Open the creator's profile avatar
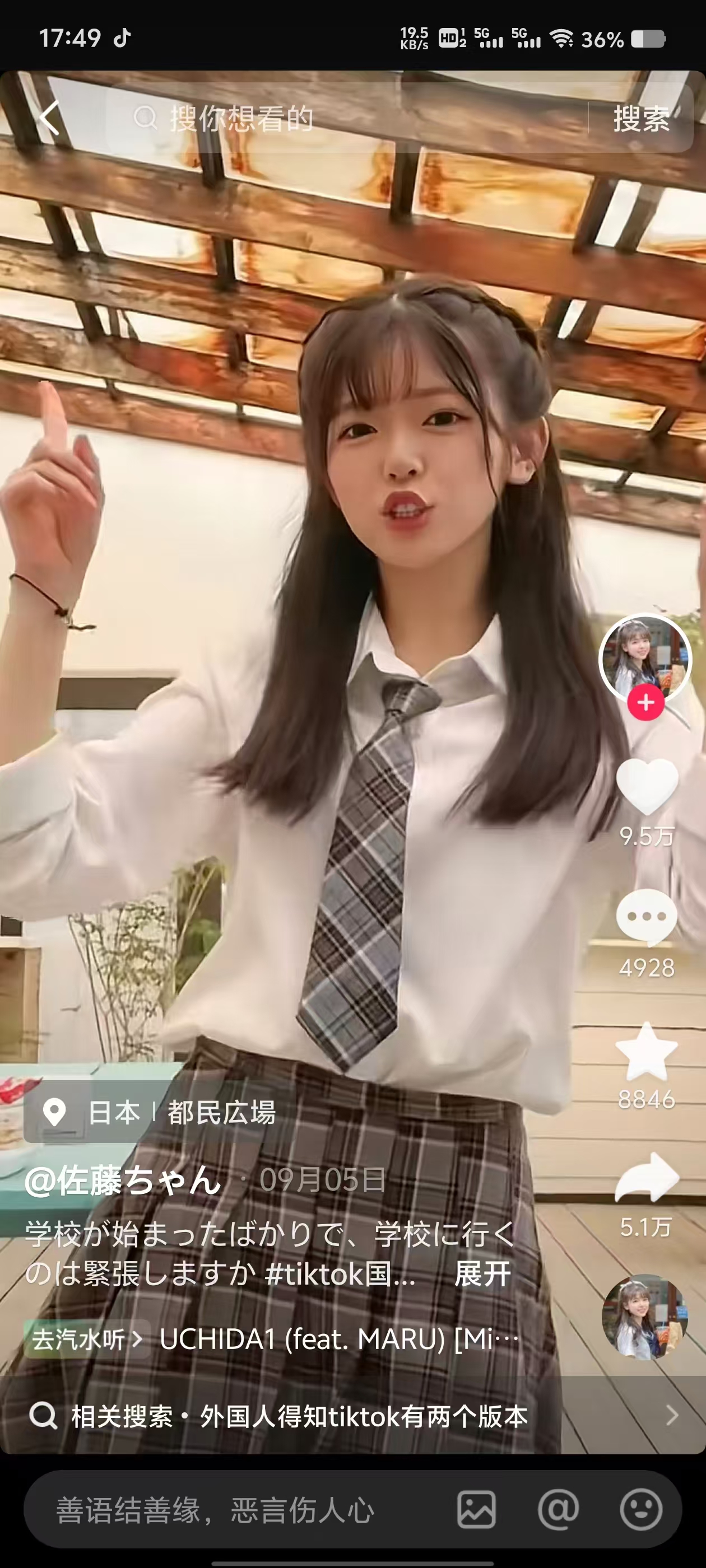The height and width of the screenshot is (1568, 706). (x=645, y=657)
